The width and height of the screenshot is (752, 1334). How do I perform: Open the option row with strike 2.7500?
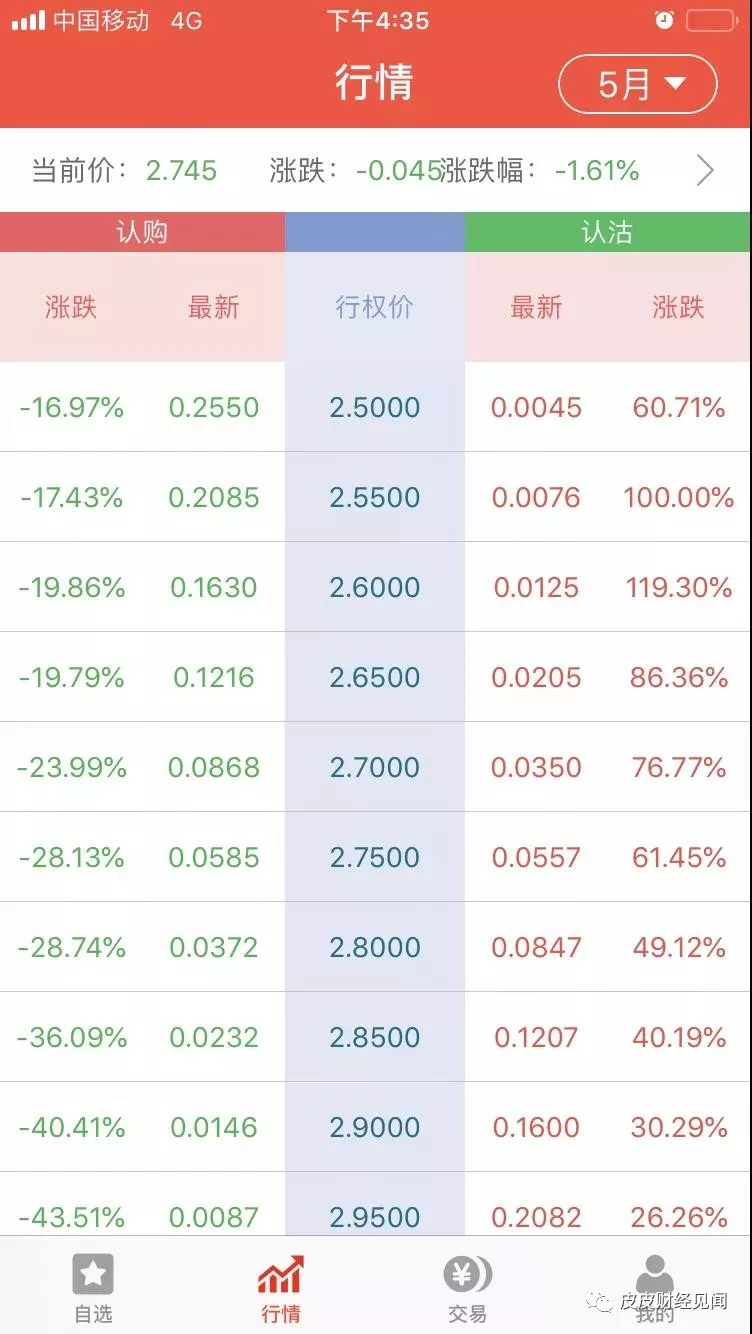[x=375, y=857]
